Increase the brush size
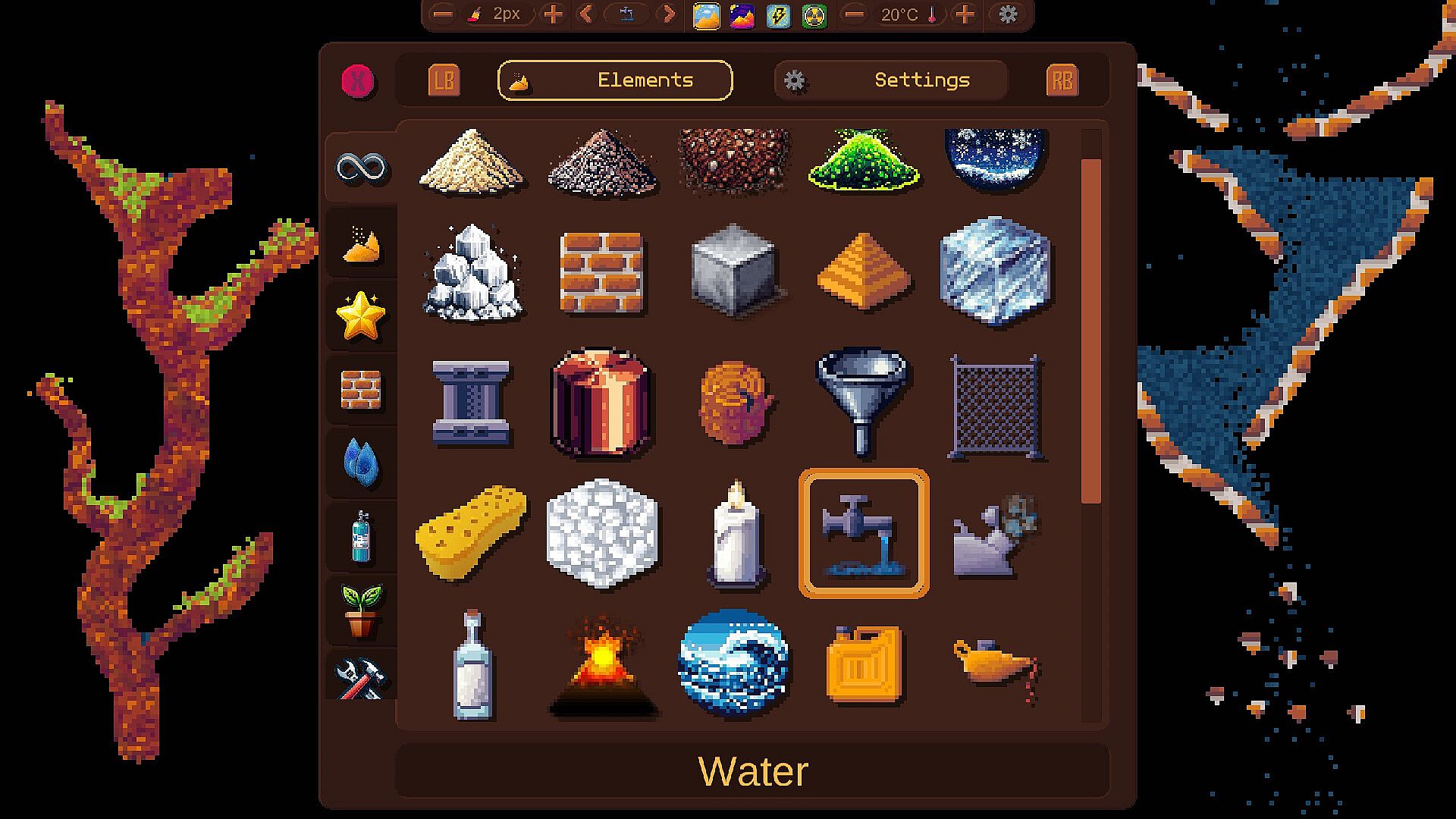This screenshot has width=1456, height=819. pos(553,14)
